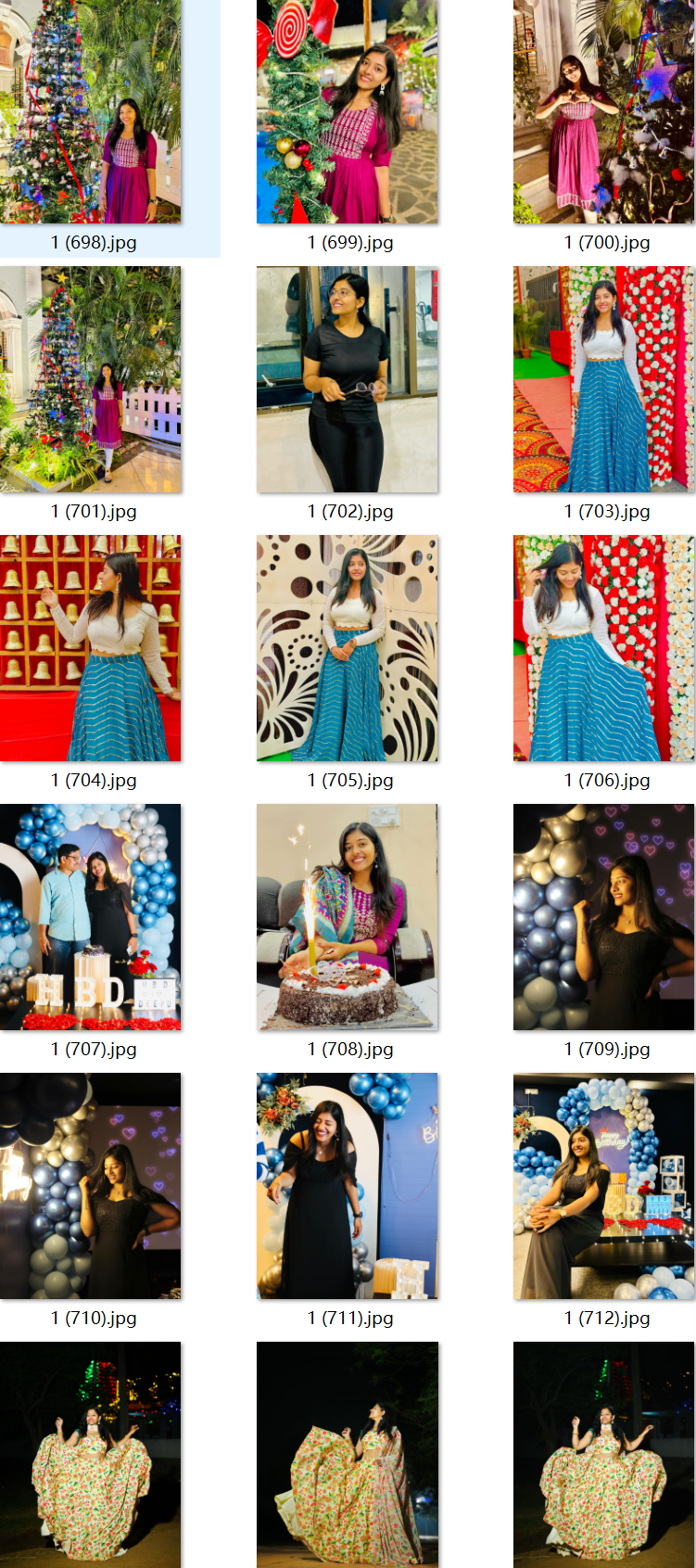
Task: Select the photo 1 (706).jpg
Action: (604, 648)
